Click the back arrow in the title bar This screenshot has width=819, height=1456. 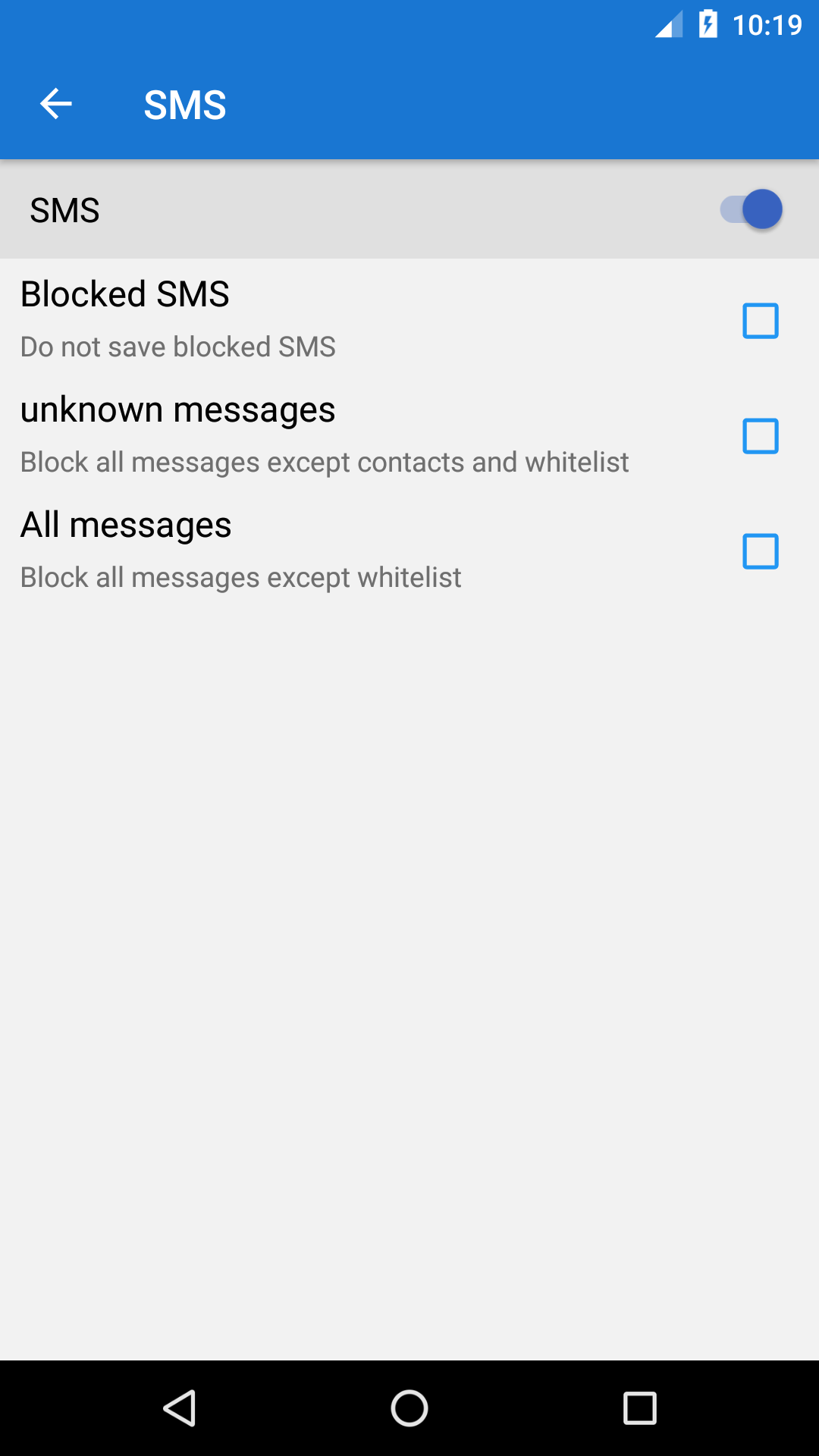click(x=55, y=103)
